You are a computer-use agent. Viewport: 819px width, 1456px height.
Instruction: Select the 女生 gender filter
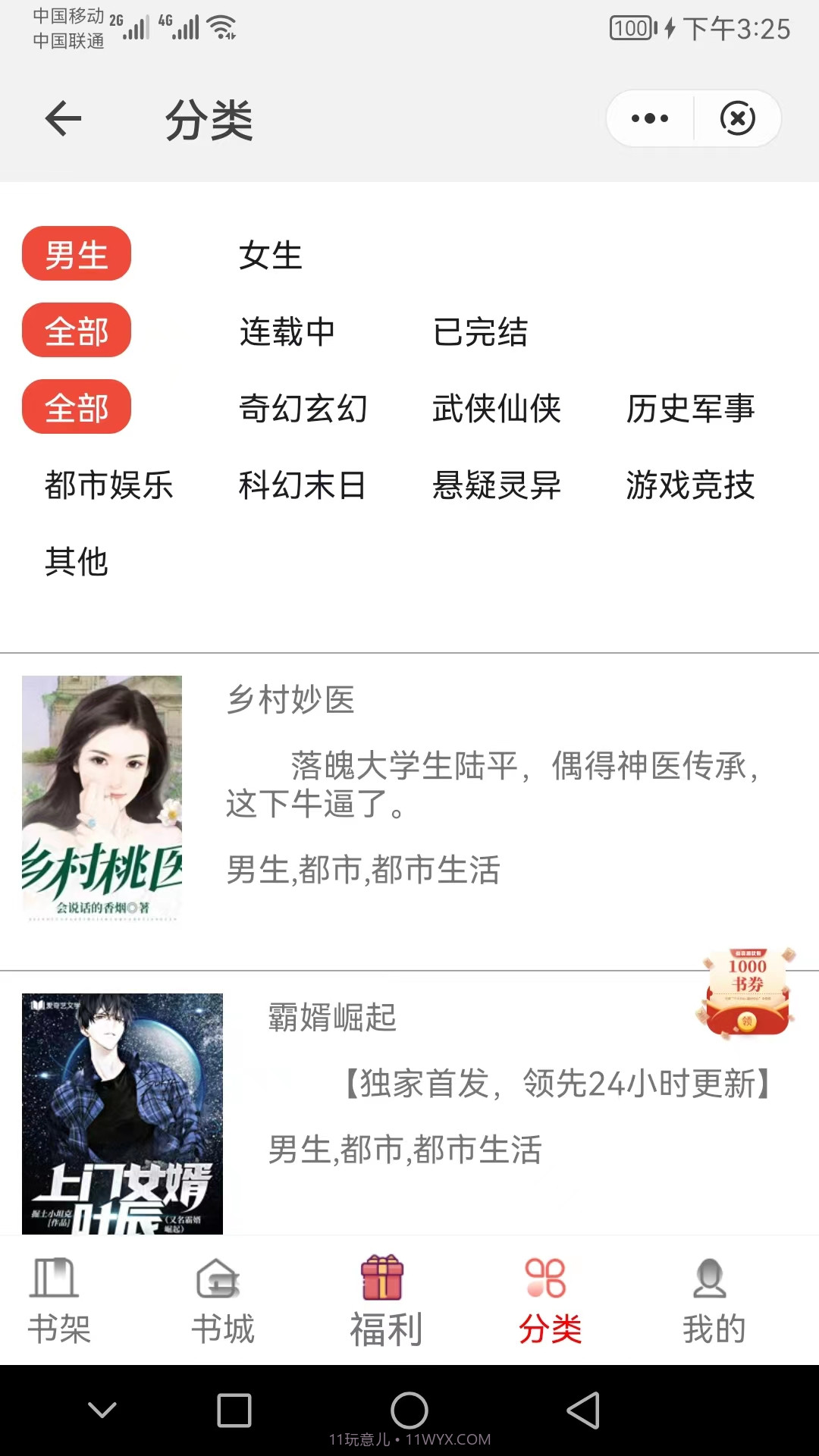click(x=270, y=256)
